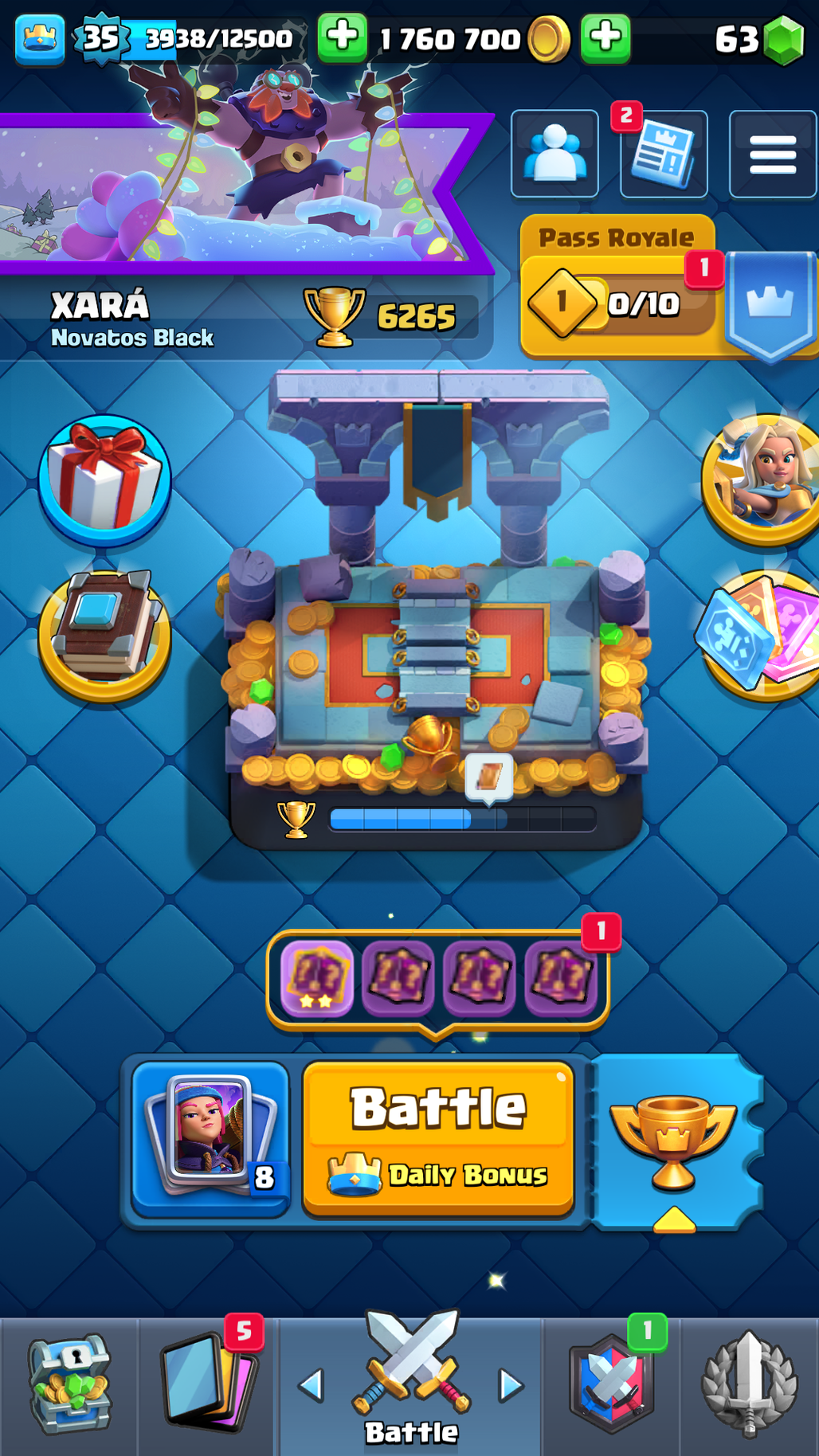Open the mystery boxes row

(x=437, y=977)
